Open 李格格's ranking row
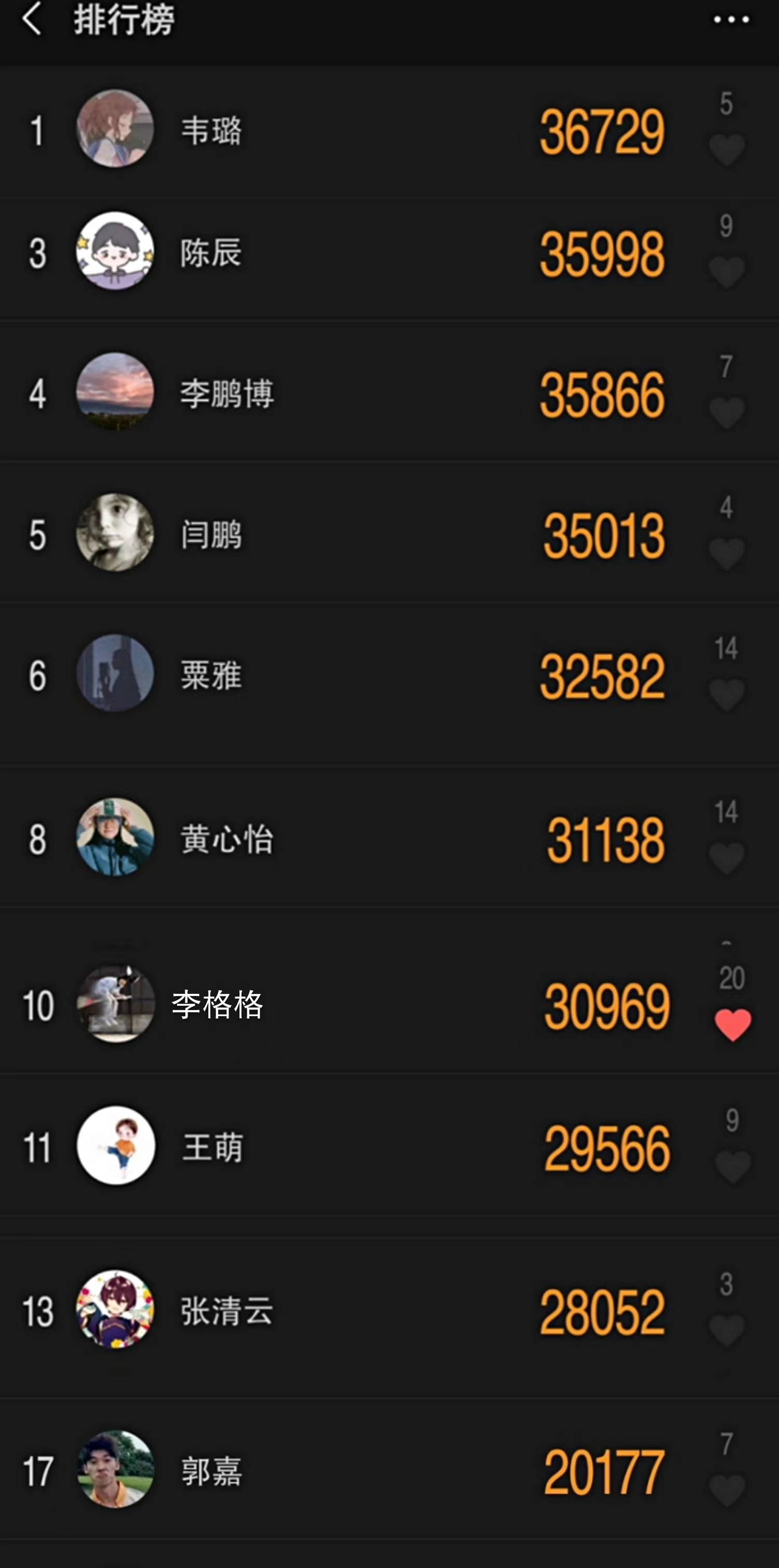Image resolution: width=779 pixels, height=1568 pixels. coord(217,1004)
